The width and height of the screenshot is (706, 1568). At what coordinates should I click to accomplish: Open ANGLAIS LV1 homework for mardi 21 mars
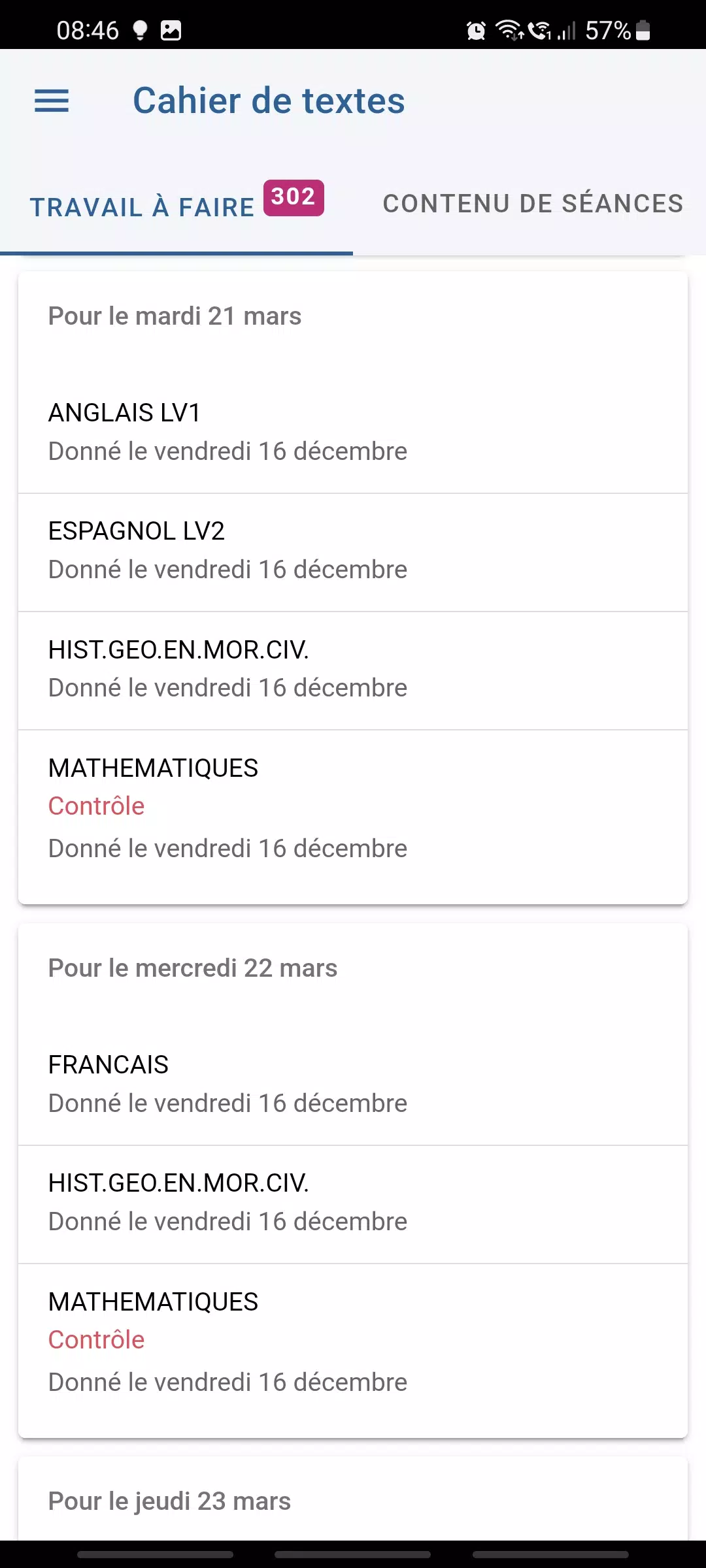click(x=353, y=433)
